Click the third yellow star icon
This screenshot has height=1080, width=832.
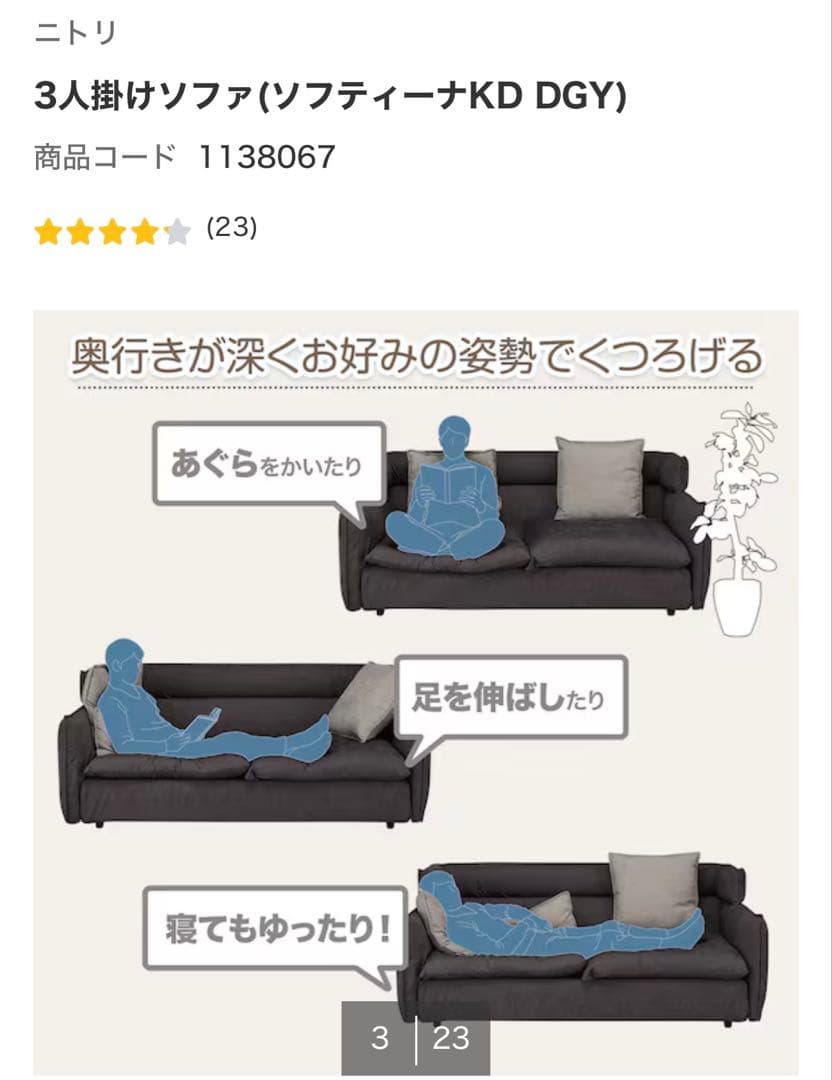(113, 230)
